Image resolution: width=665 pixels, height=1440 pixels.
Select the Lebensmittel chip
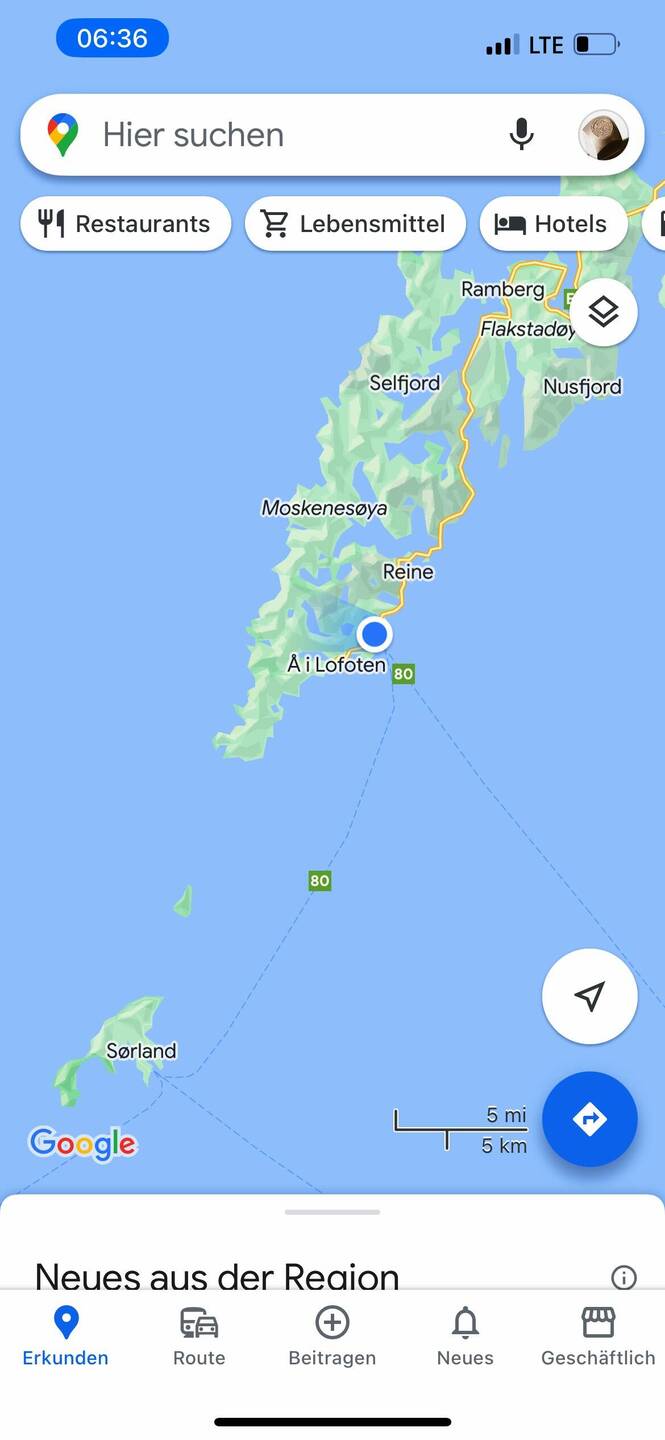(x=355, y=224)
